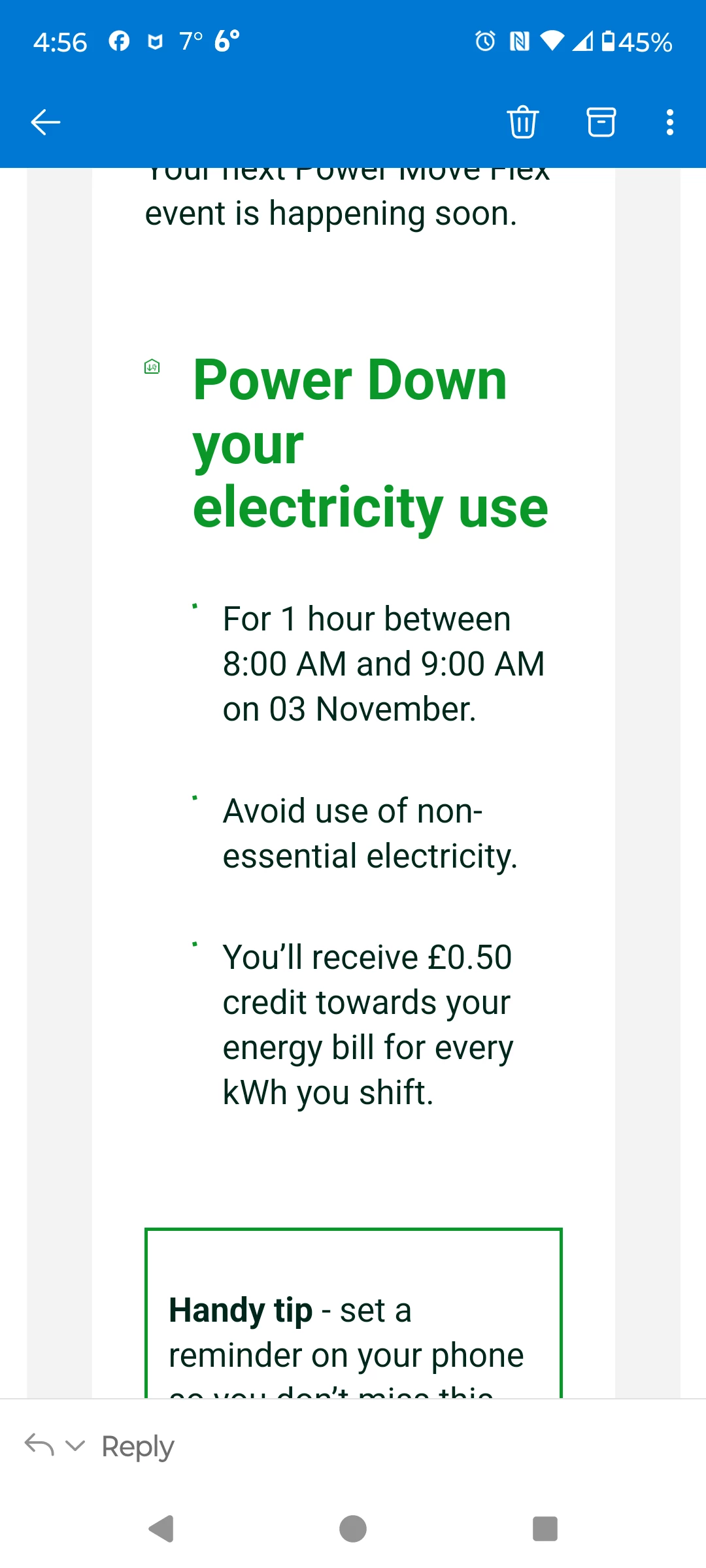Reply to this email
706x1568 pixels.
138,1446
